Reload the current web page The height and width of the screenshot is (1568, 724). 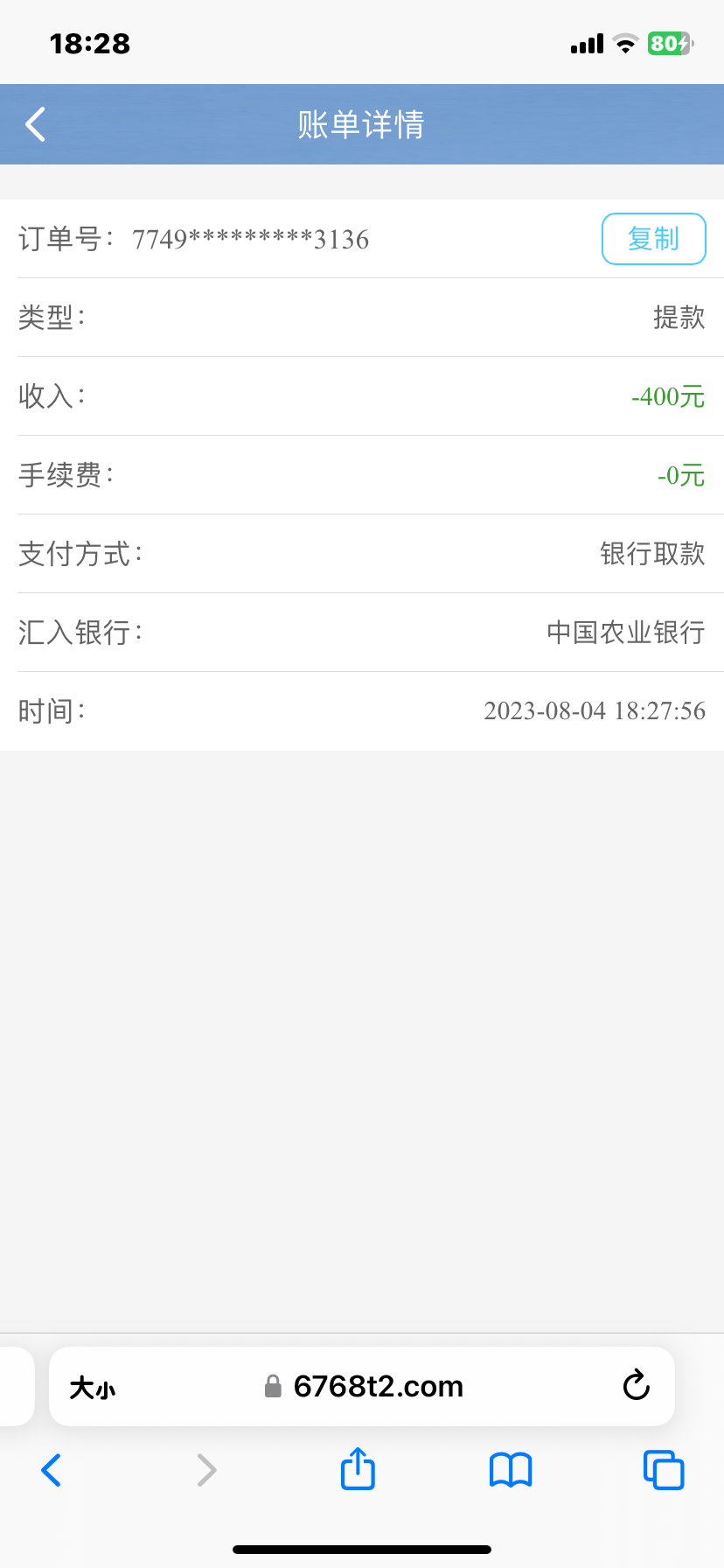tap(636, 1386)
